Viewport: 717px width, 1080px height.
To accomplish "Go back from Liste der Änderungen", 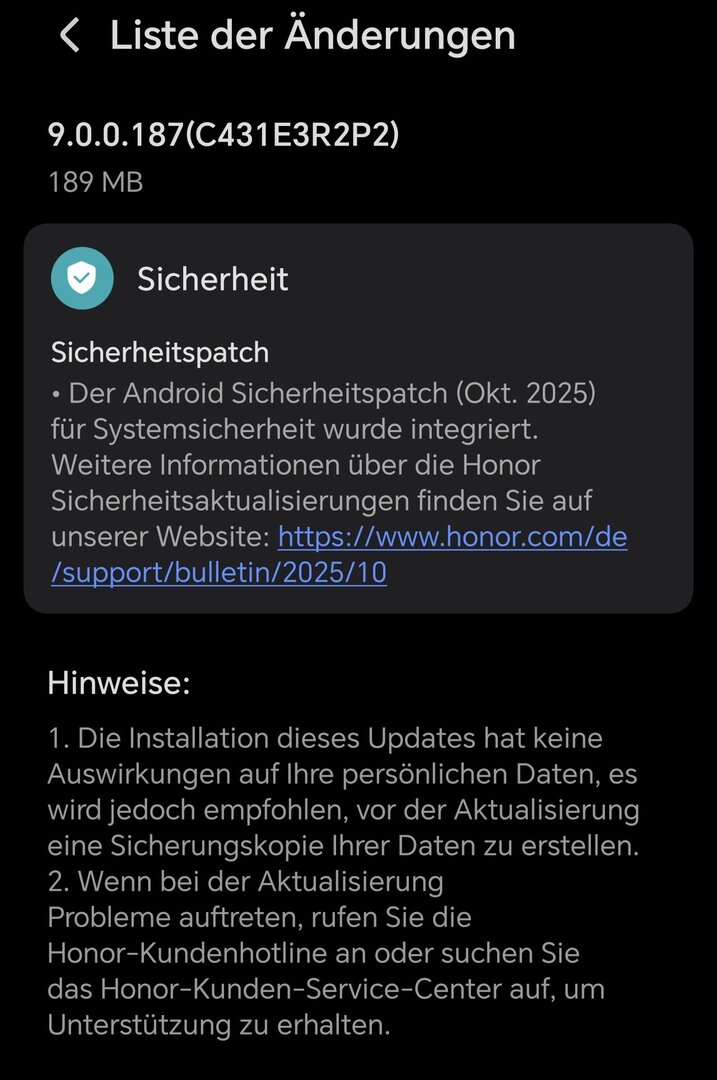I will pos(69,36).
